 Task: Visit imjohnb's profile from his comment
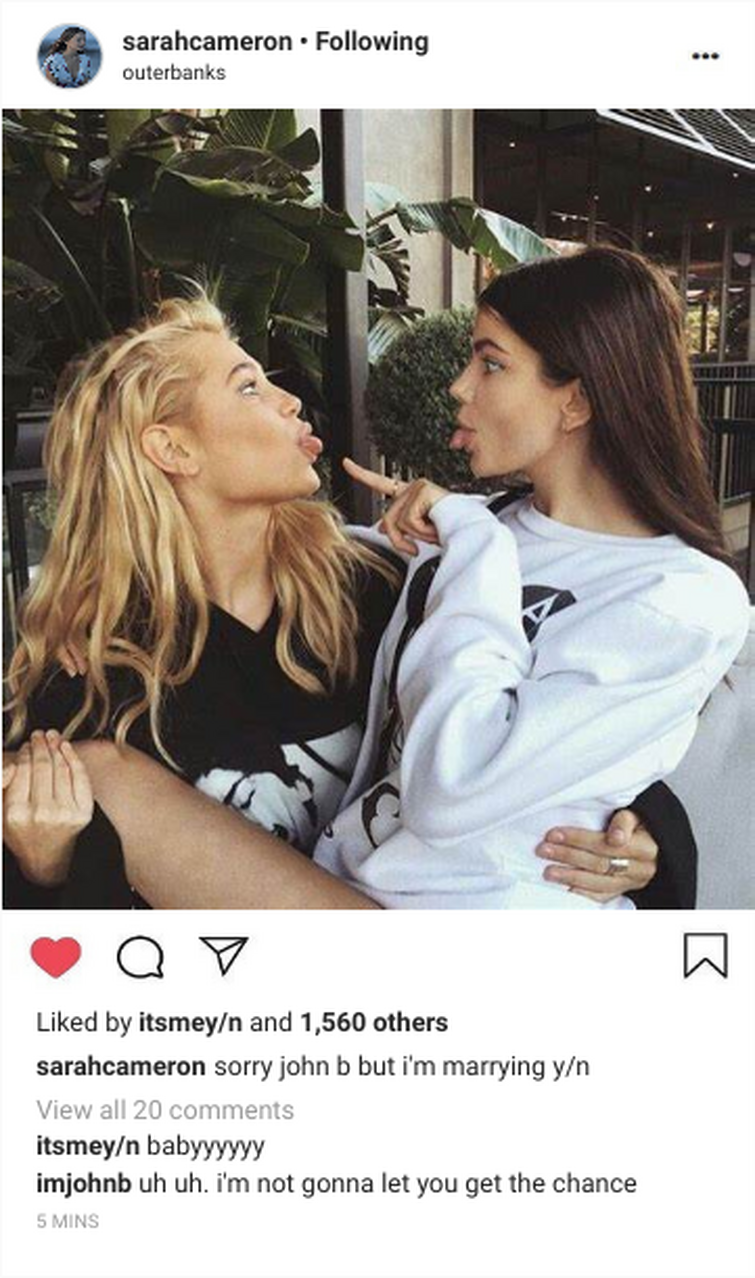[83, 1184]
